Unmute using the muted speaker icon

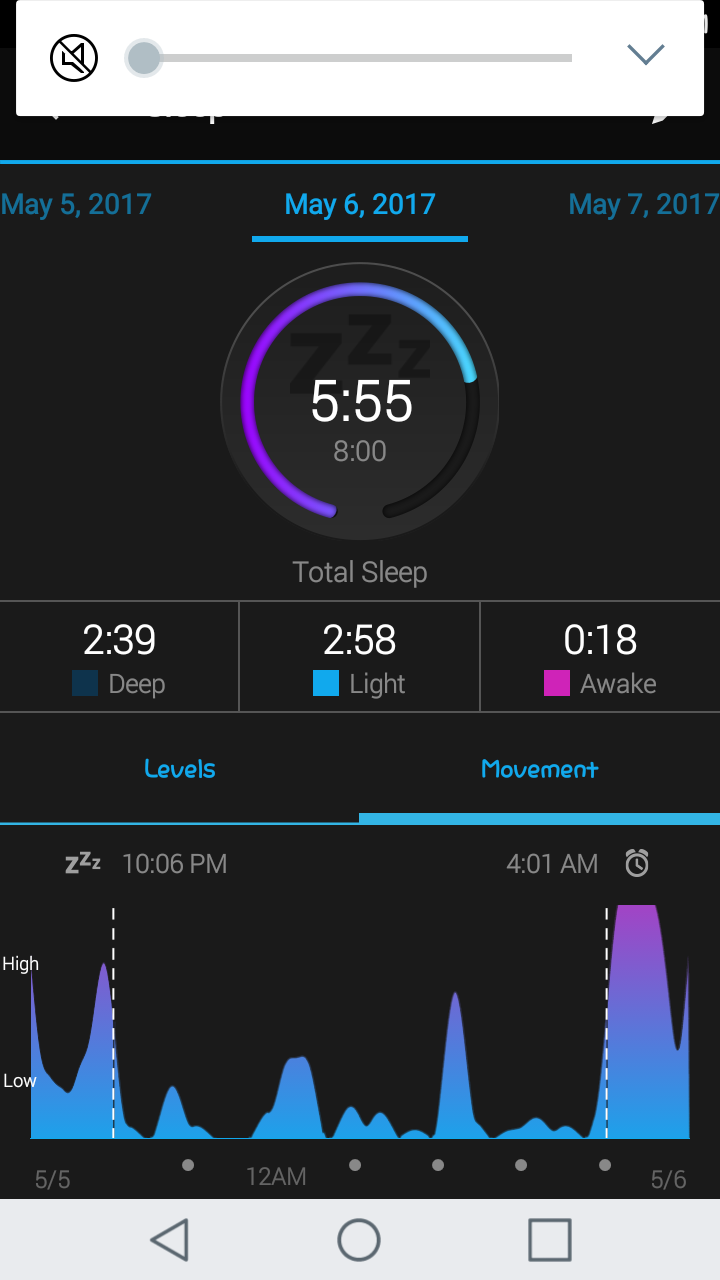[74, 58]
